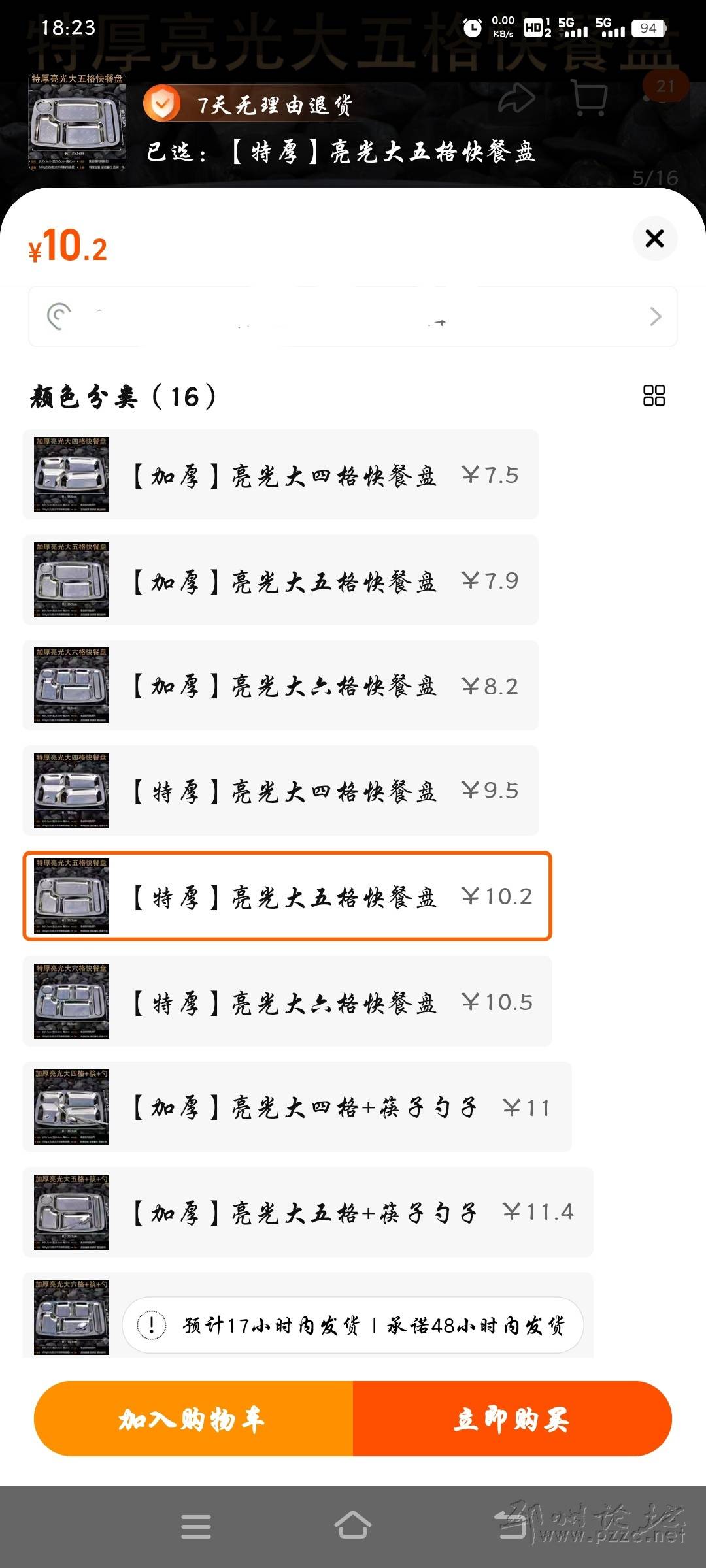Buy now with 立即购买
This screenshot has height=1568, width=706.
click(x=512, y=1419)
